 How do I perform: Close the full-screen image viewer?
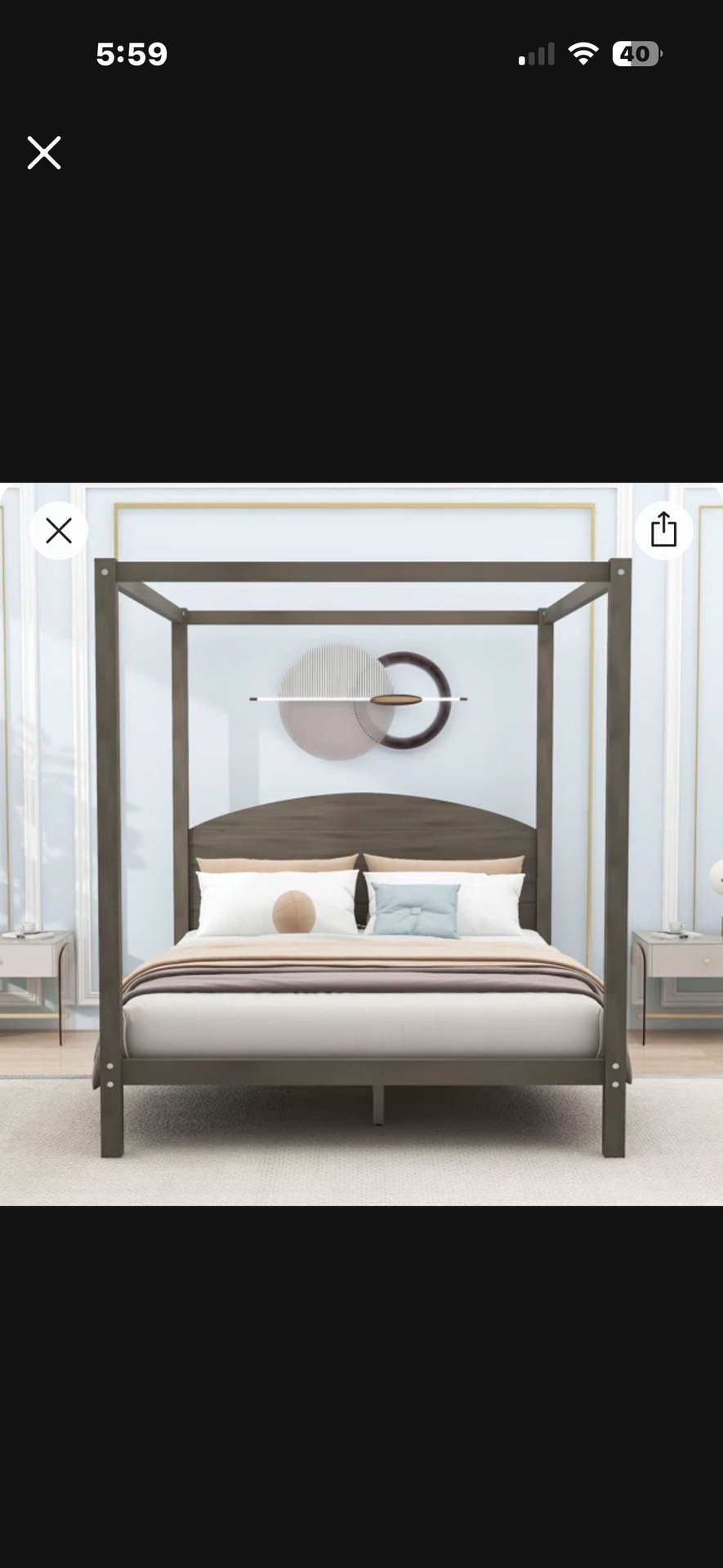point(44,153)
